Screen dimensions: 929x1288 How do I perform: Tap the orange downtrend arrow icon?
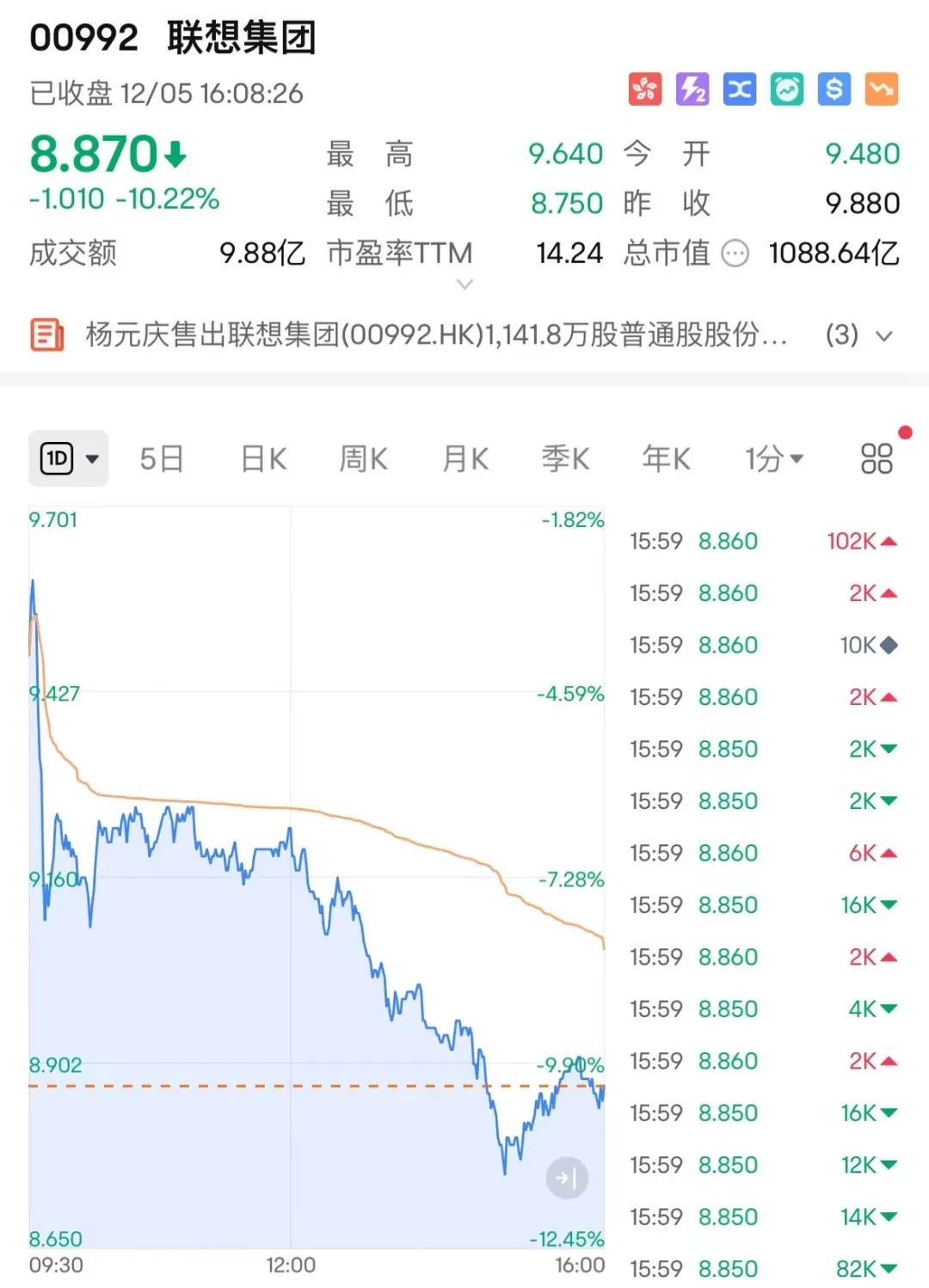pos(882,89)
